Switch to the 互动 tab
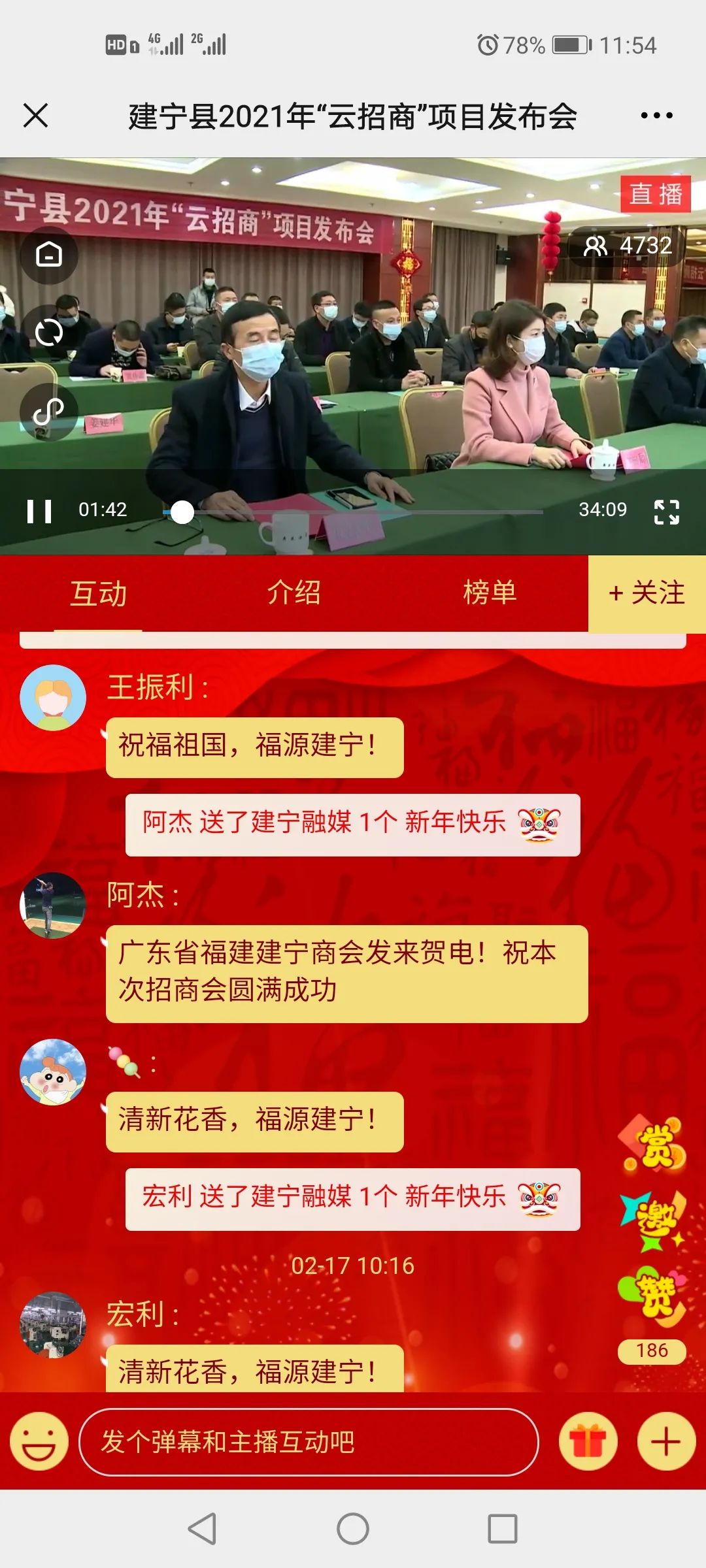 (98, 593)
